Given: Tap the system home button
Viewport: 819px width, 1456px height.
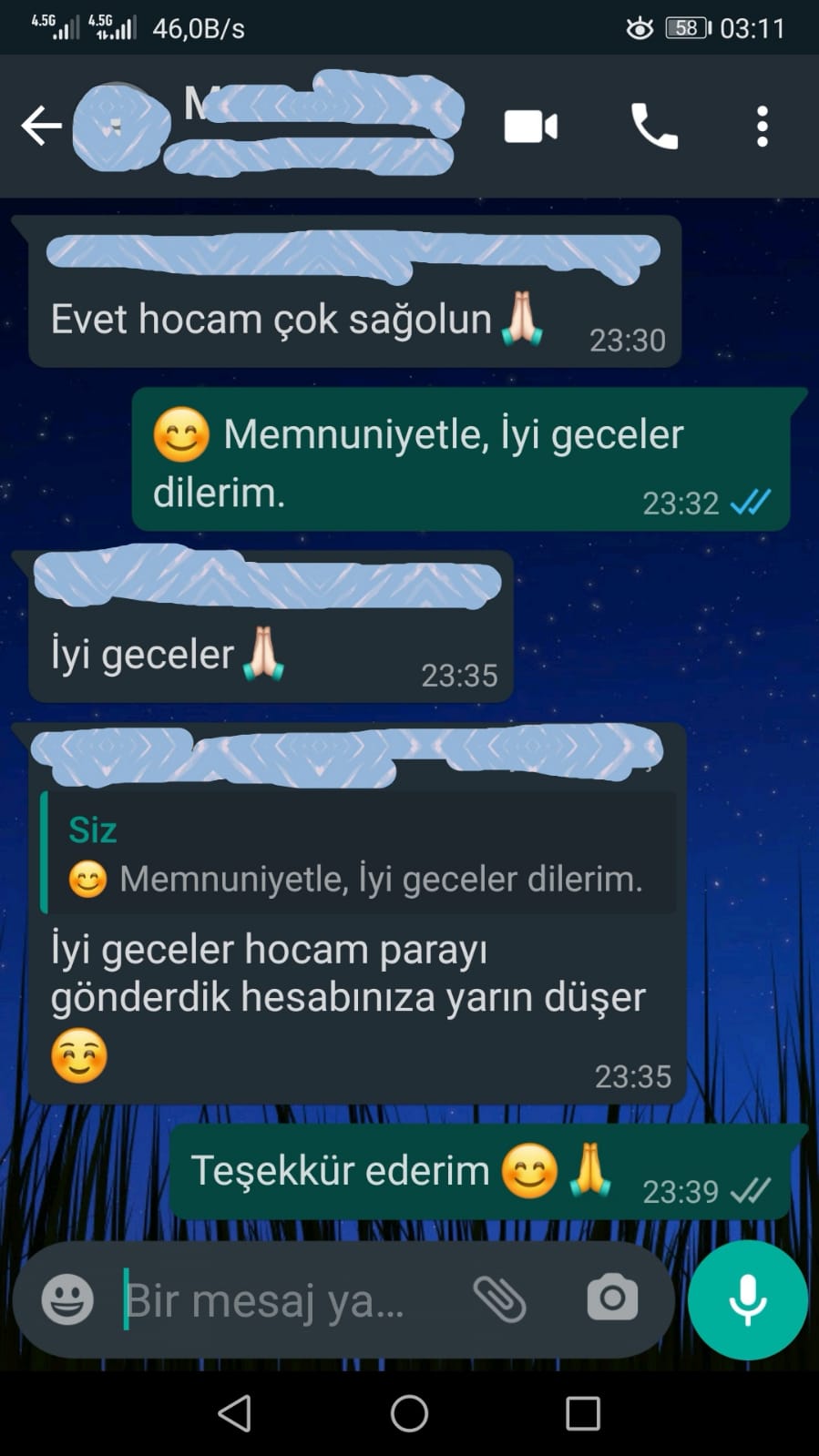Looking at the screenshot, I should click(x=409, y=1413).
